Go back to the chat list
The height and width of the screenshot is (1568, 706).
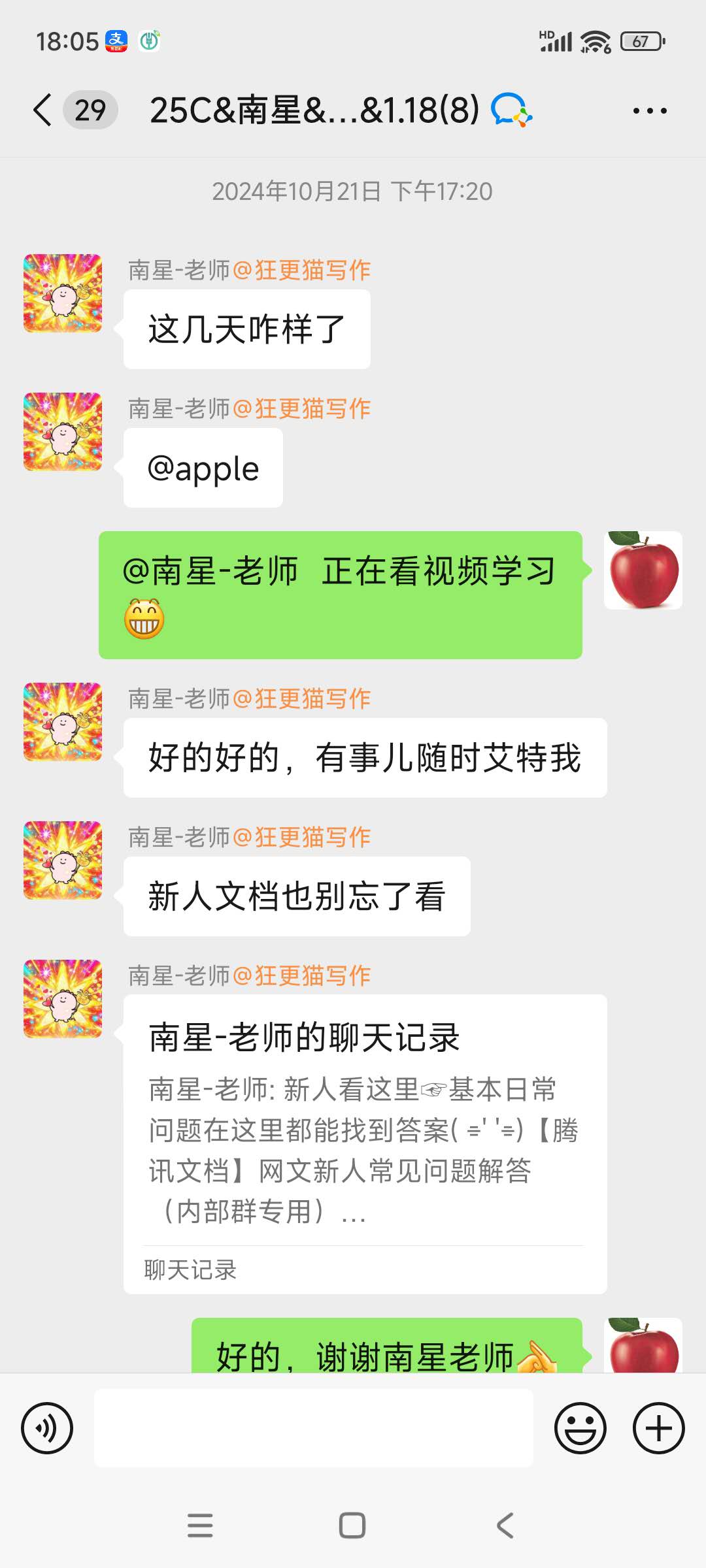coord(43,110)
